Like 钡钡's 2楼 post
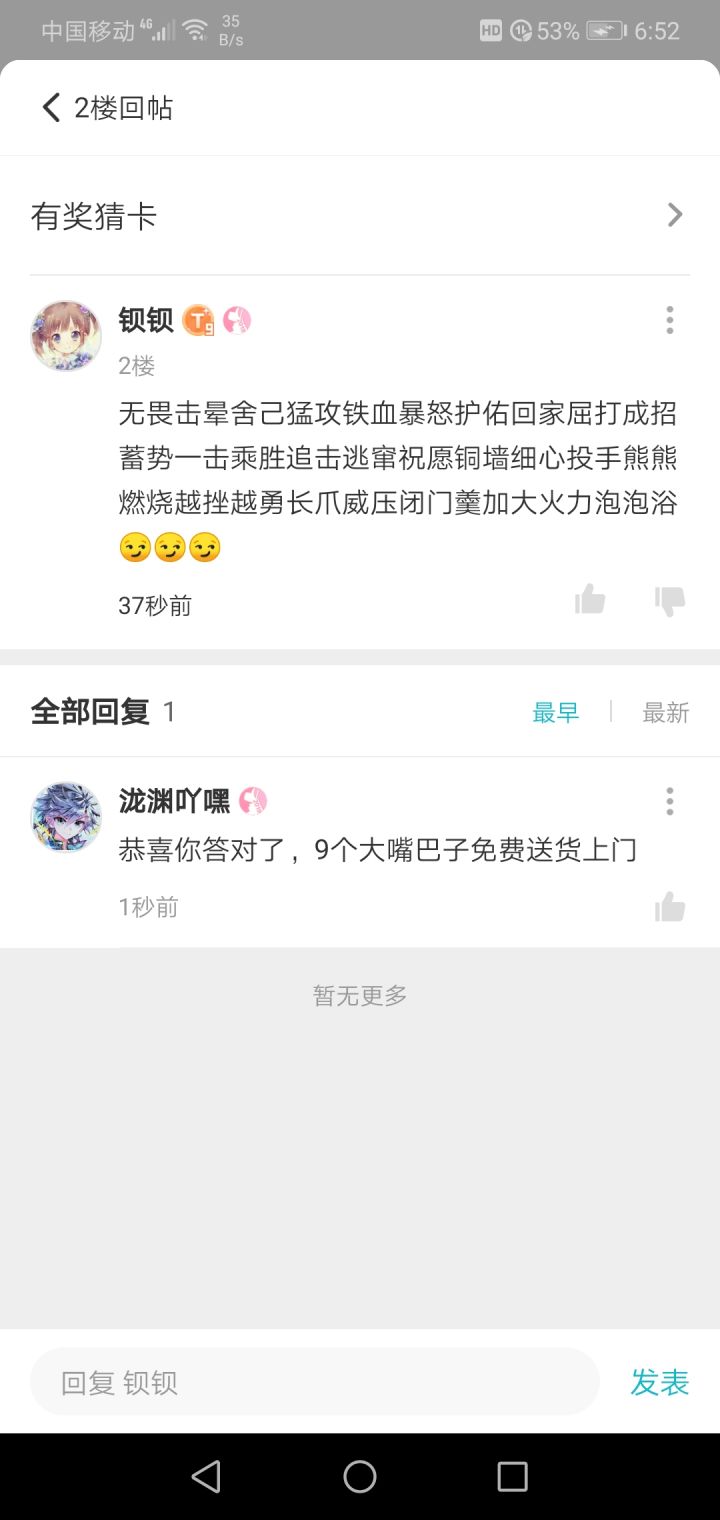This screenshot has height=1520, width=720. point(590,599)
